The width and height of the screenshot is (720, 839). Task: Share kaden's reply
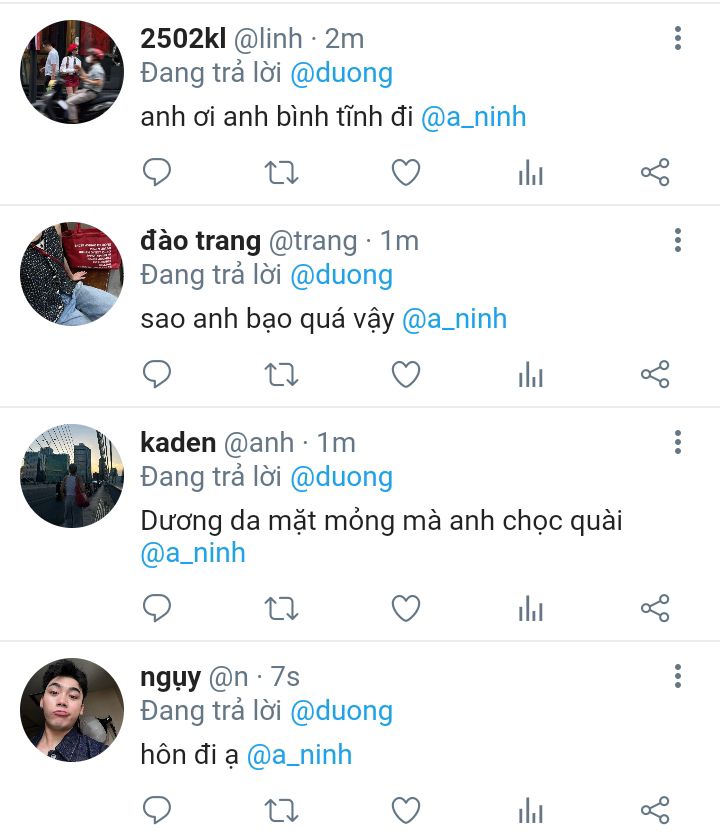tap(654, 608)
